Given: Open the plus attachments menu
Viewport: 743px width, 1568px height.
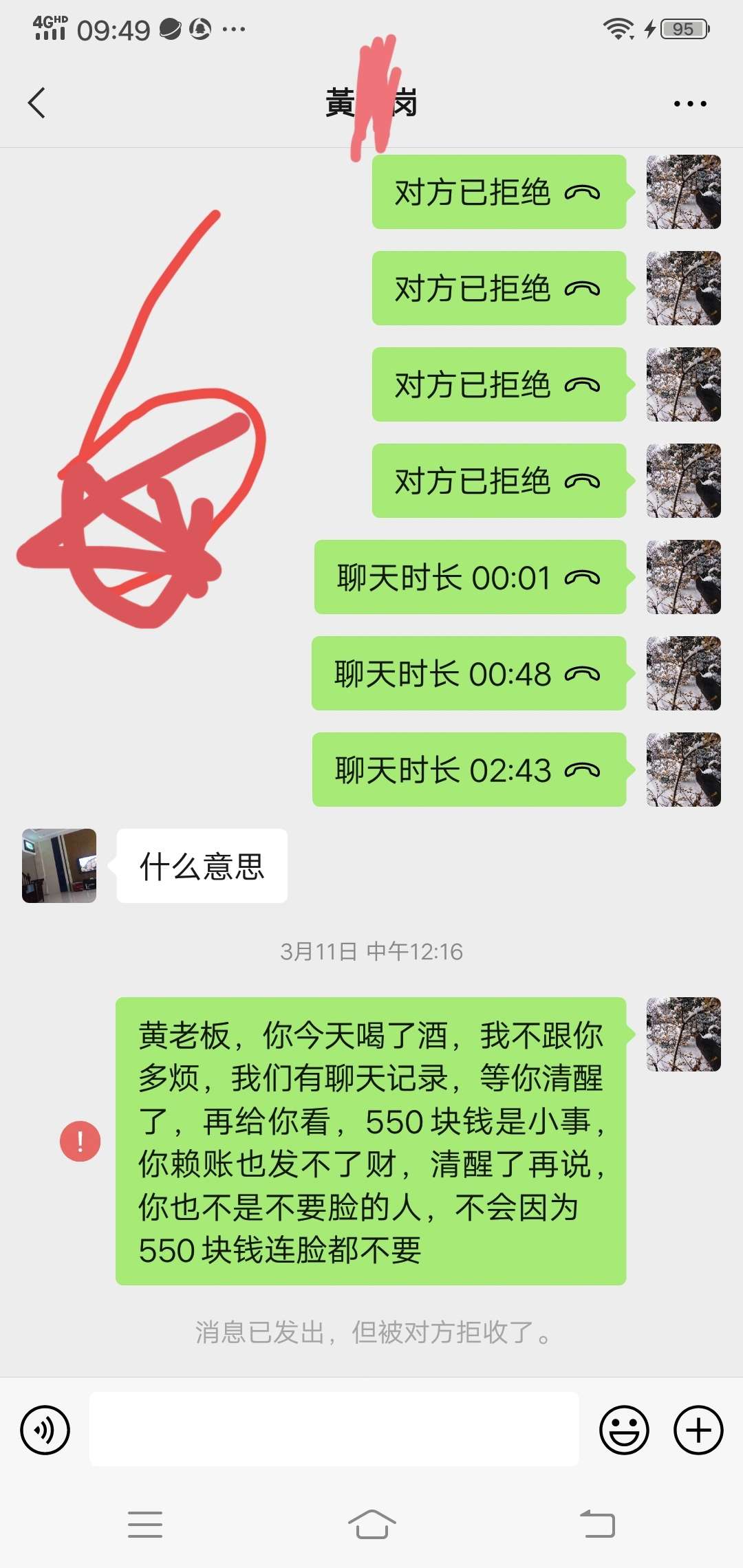Looking at the screenshot, I should pyautogui.click(x=698, y=1430).
